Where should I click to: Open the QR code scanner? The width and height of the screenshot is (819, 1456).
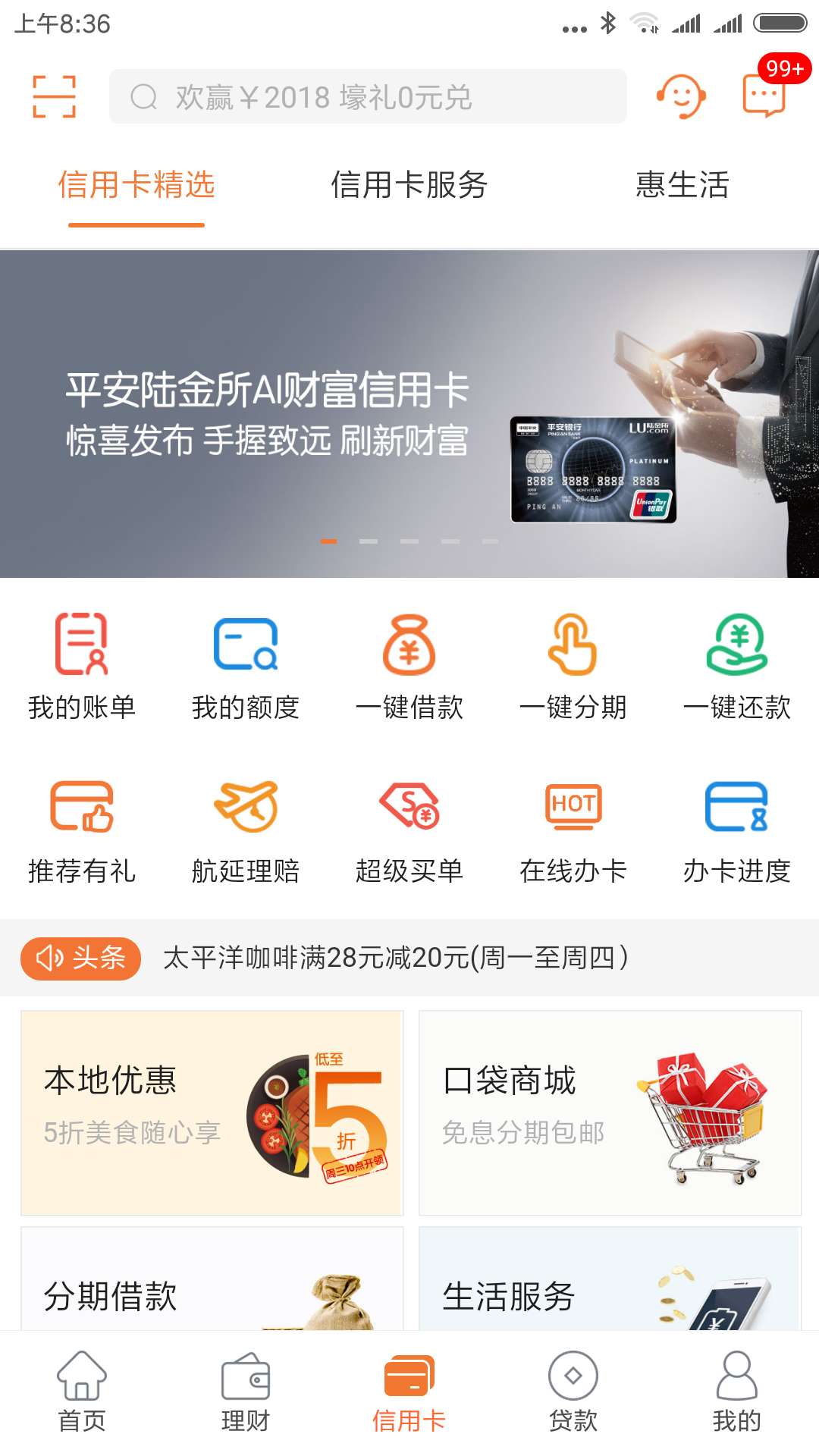click(53, 96)
